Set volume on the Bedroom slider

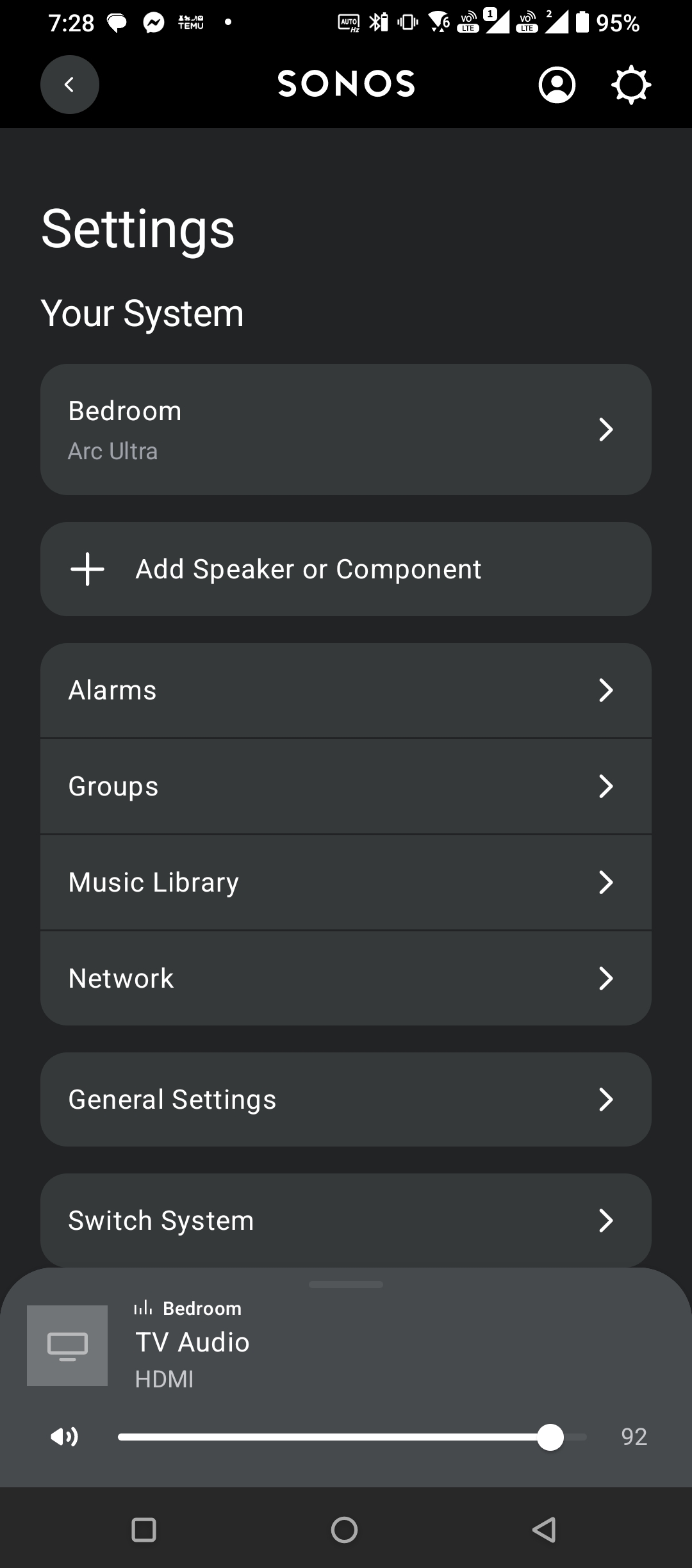click(x=352, y=1437)
